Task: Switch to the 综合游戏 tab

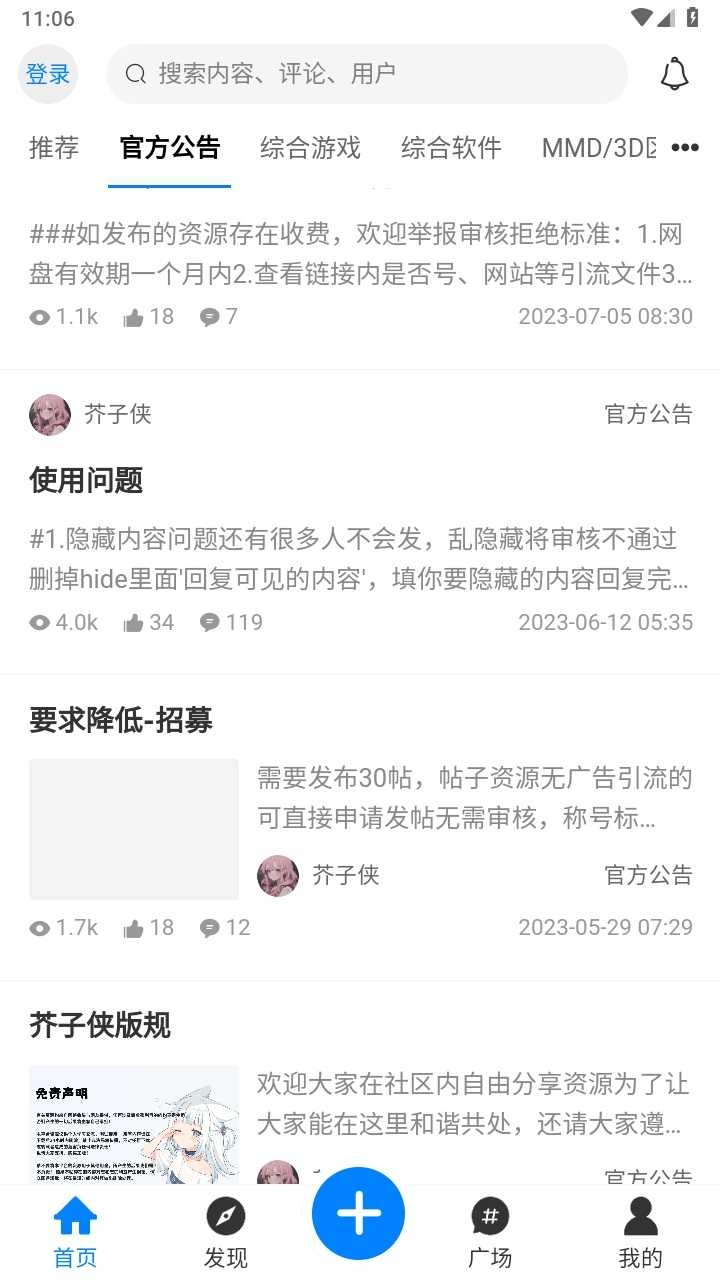Action: (310, 148)
